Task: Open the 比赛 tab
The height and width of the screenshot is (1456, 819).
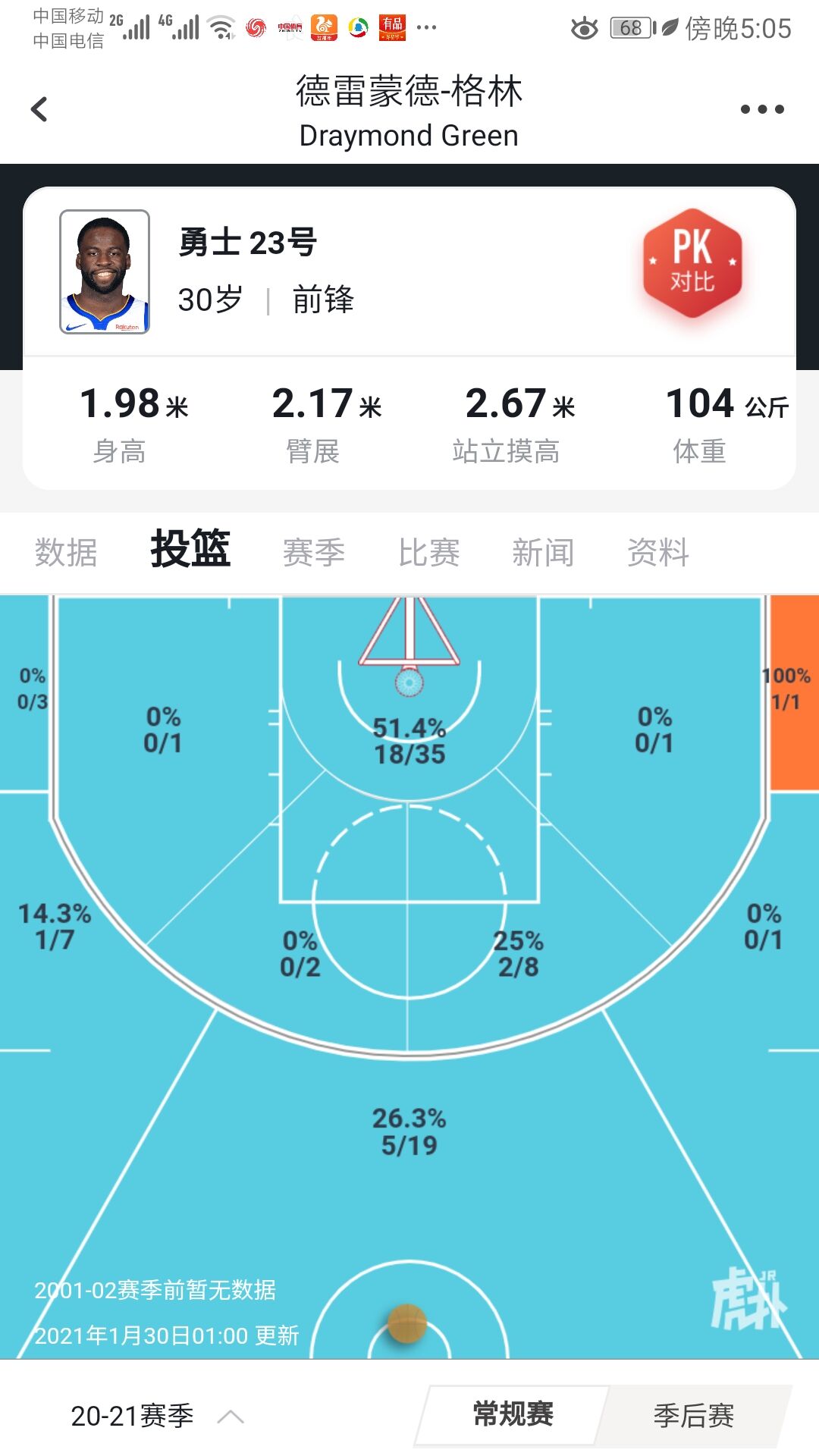Action: point(428,552)
